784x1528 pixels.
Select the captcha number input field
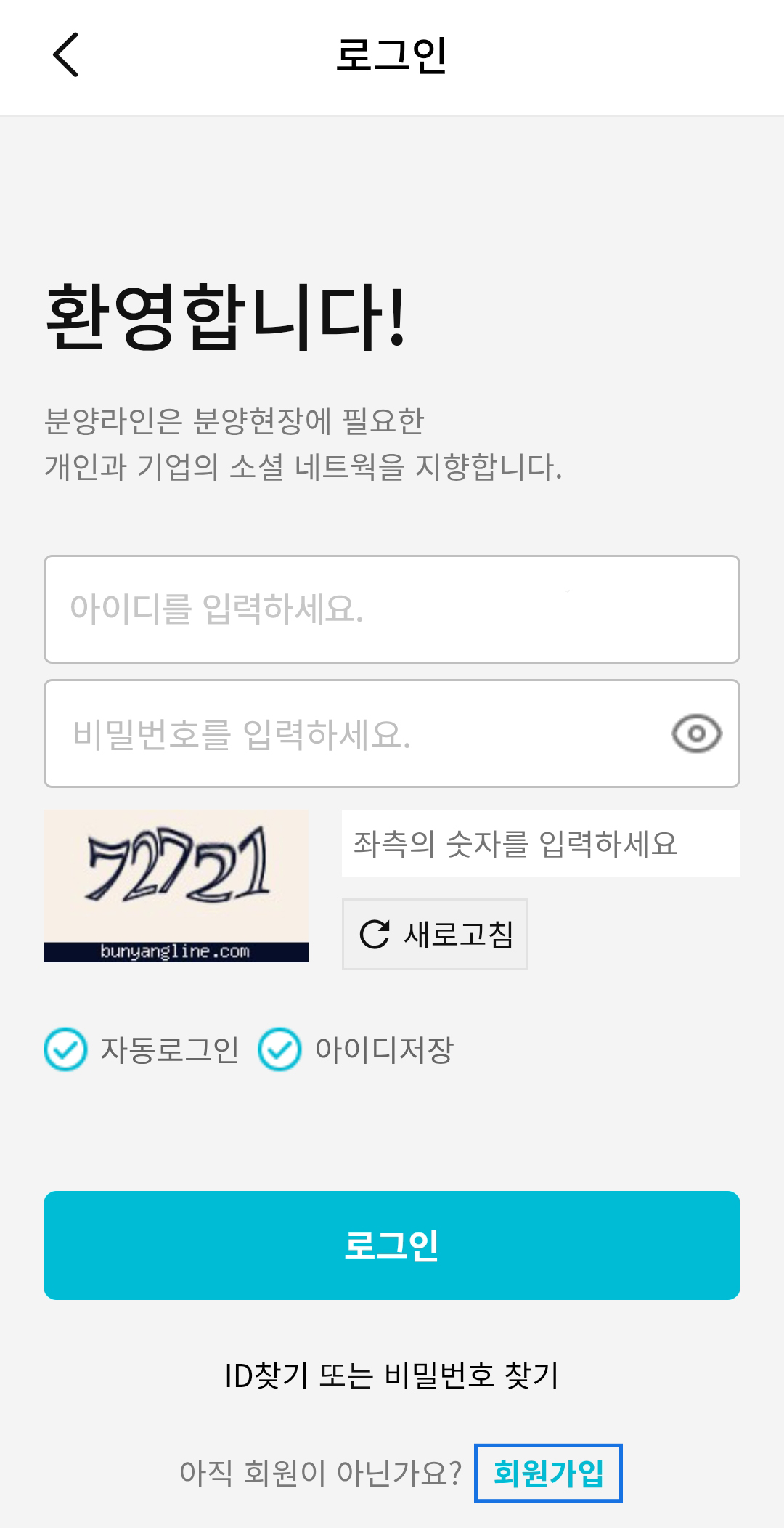click(x=541, y=843)
